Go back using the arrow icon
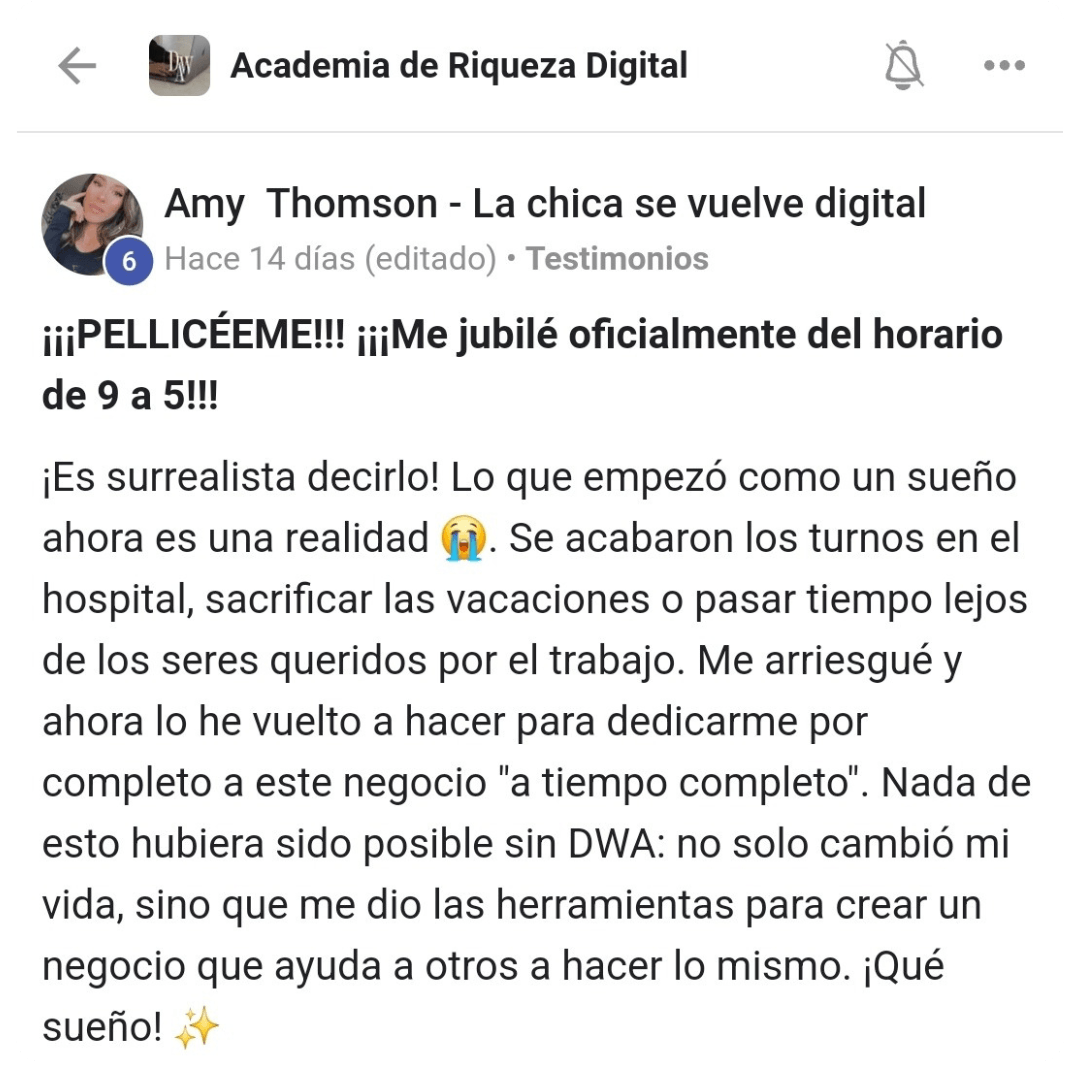The width and height of the screenshot is (1080, 1080). [77, 67]
